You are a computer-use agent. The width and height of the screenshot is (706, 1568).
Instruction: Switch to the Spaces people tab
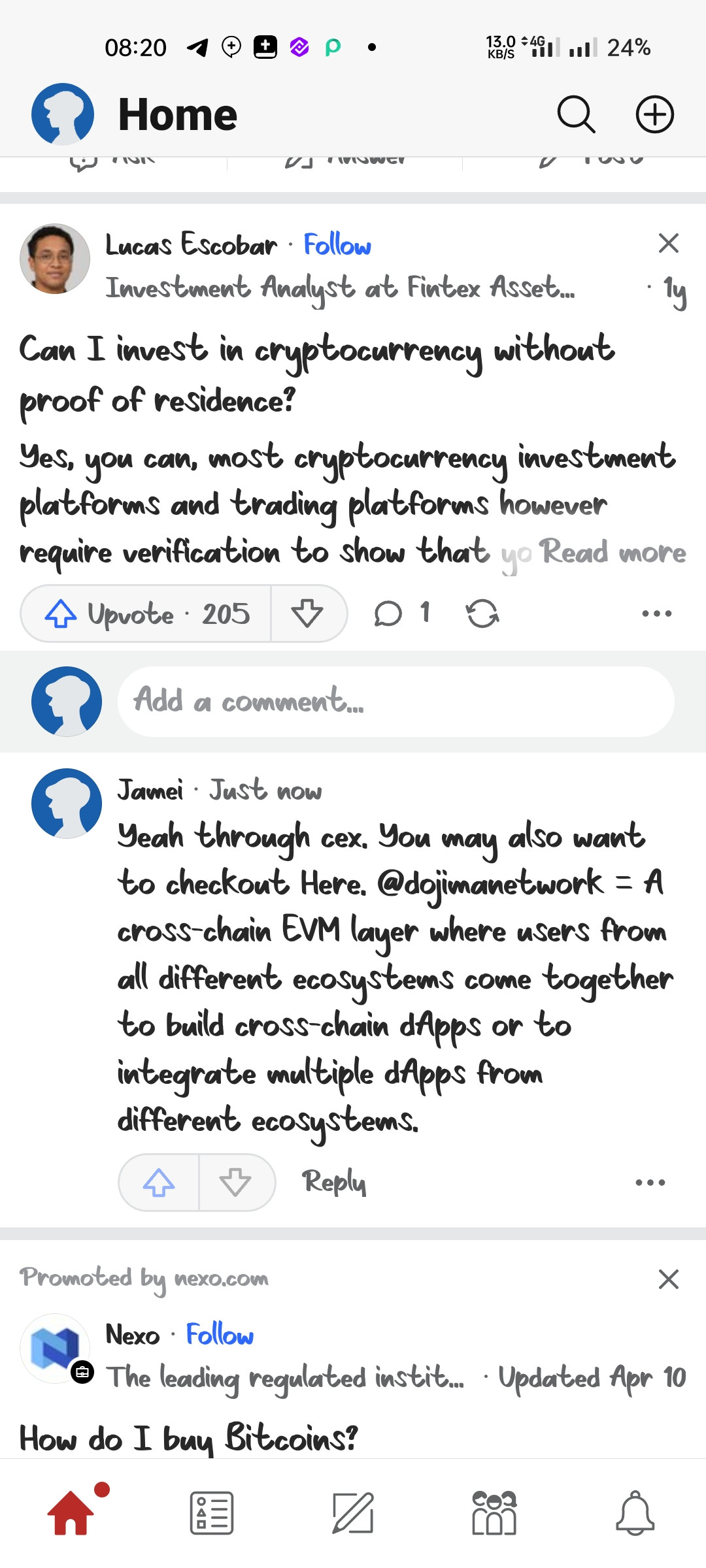coord(494,1513)
